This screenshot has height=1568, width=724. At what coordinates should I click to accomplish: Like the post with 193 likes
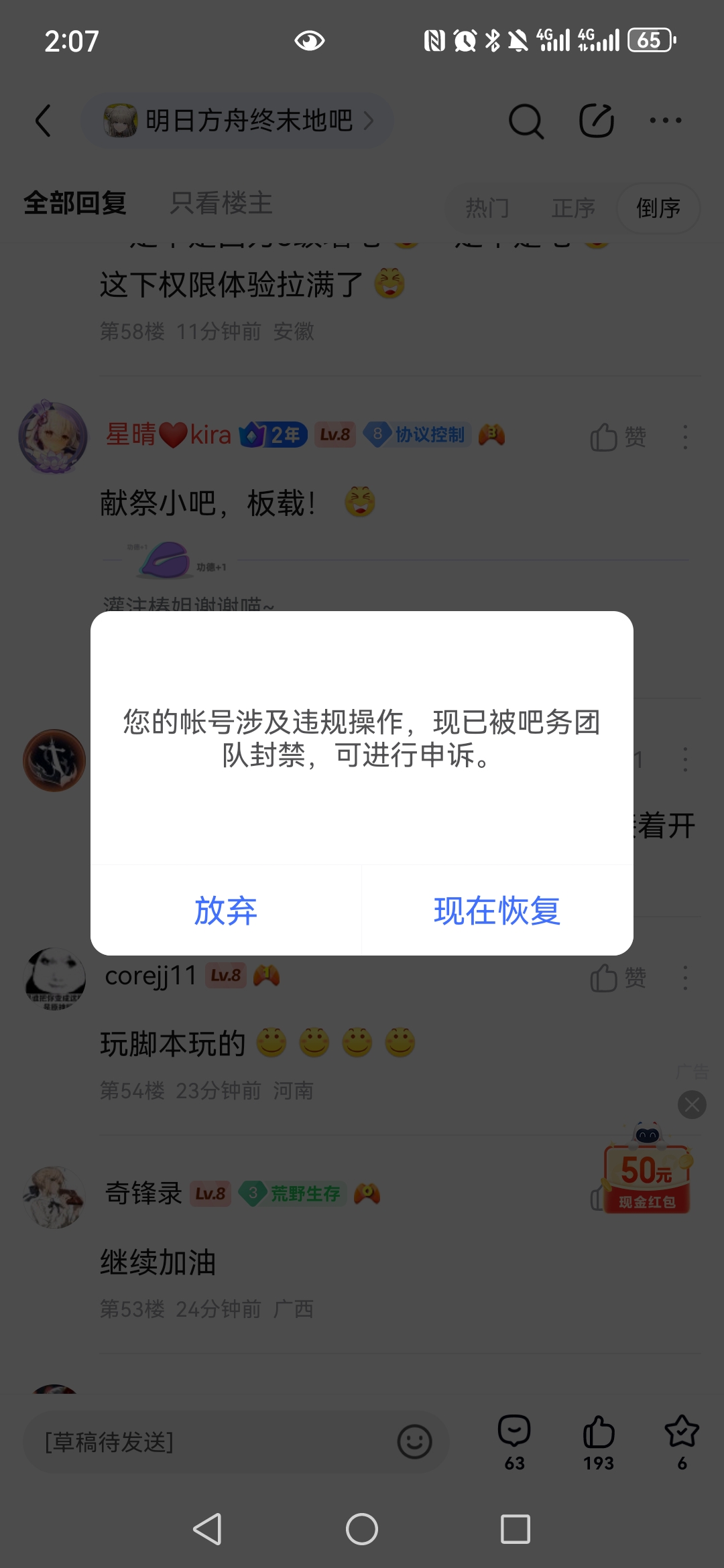click(x=599, y=1442)
